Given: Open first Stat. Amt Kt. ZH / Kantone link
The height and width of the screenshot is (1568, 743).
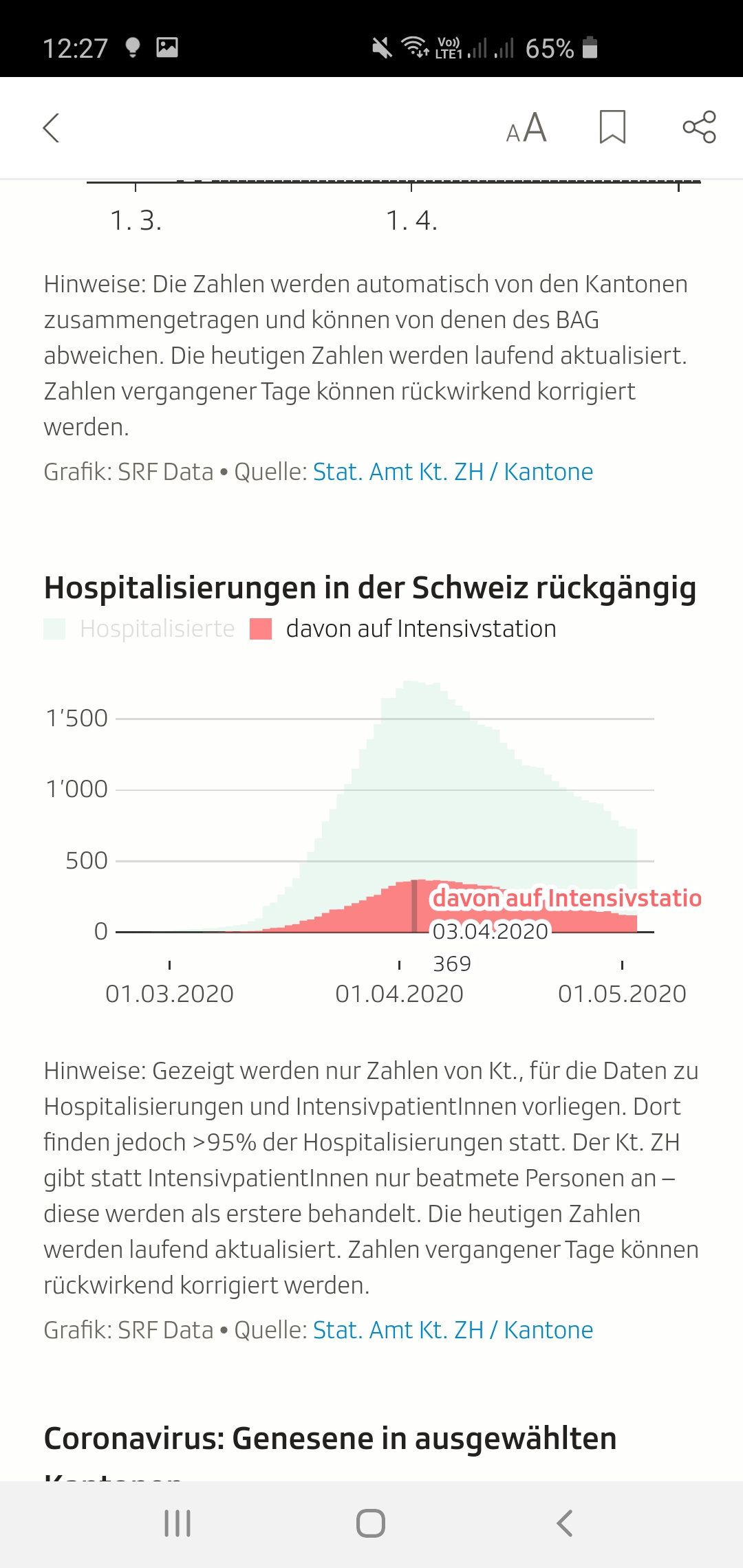Looking at the screenshot, I should click(x=453, y=472).
